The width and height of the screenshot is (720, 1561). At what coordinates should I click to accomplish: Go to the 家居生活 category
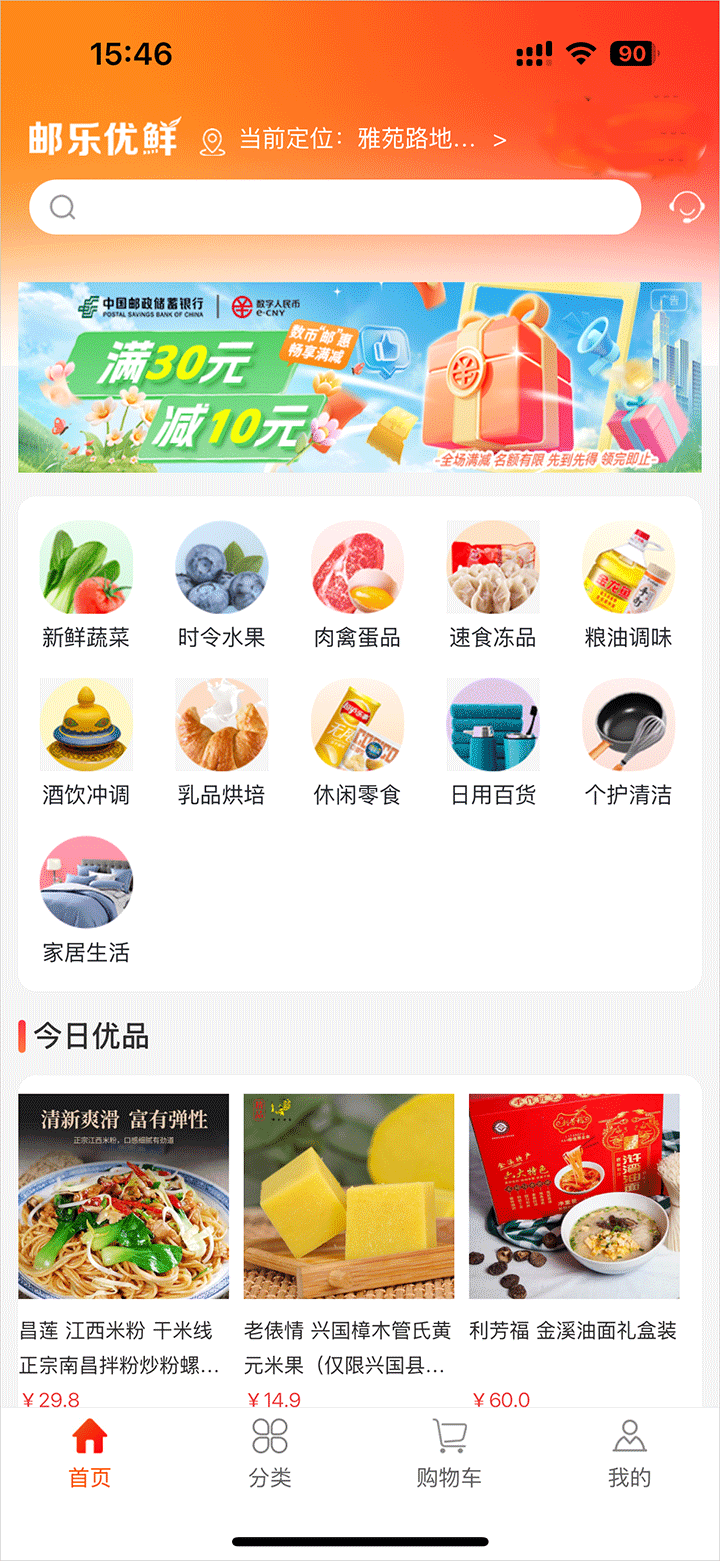pos(86,899)
